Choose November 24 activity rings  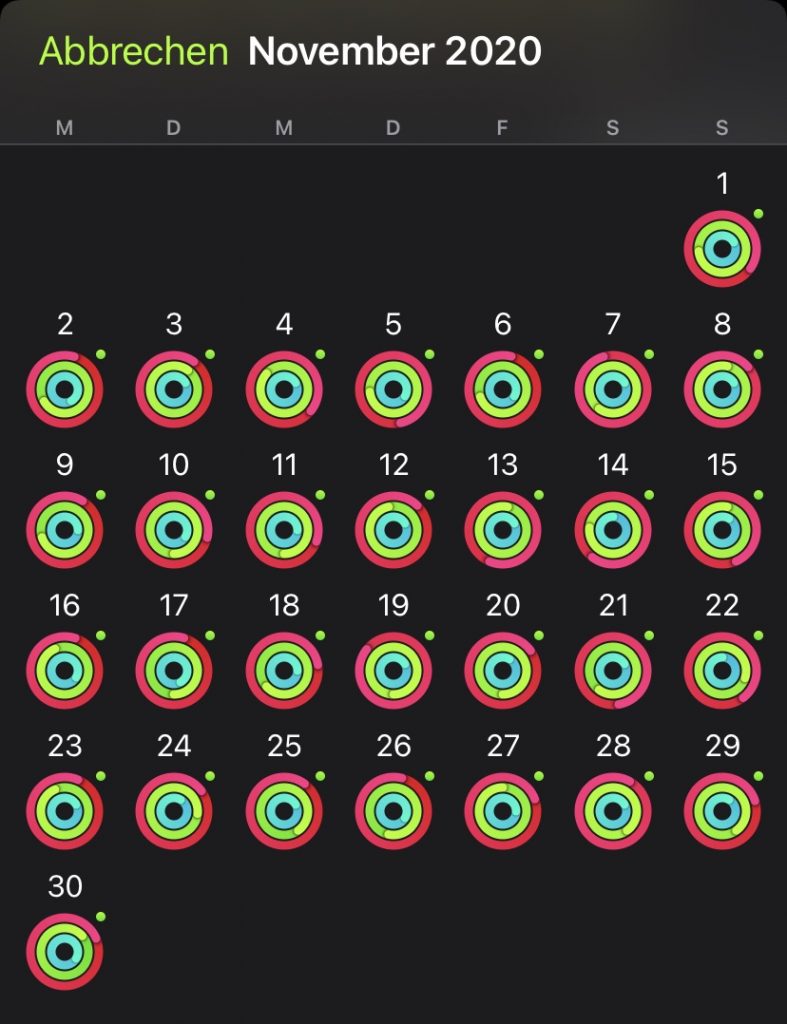(174, 811)
